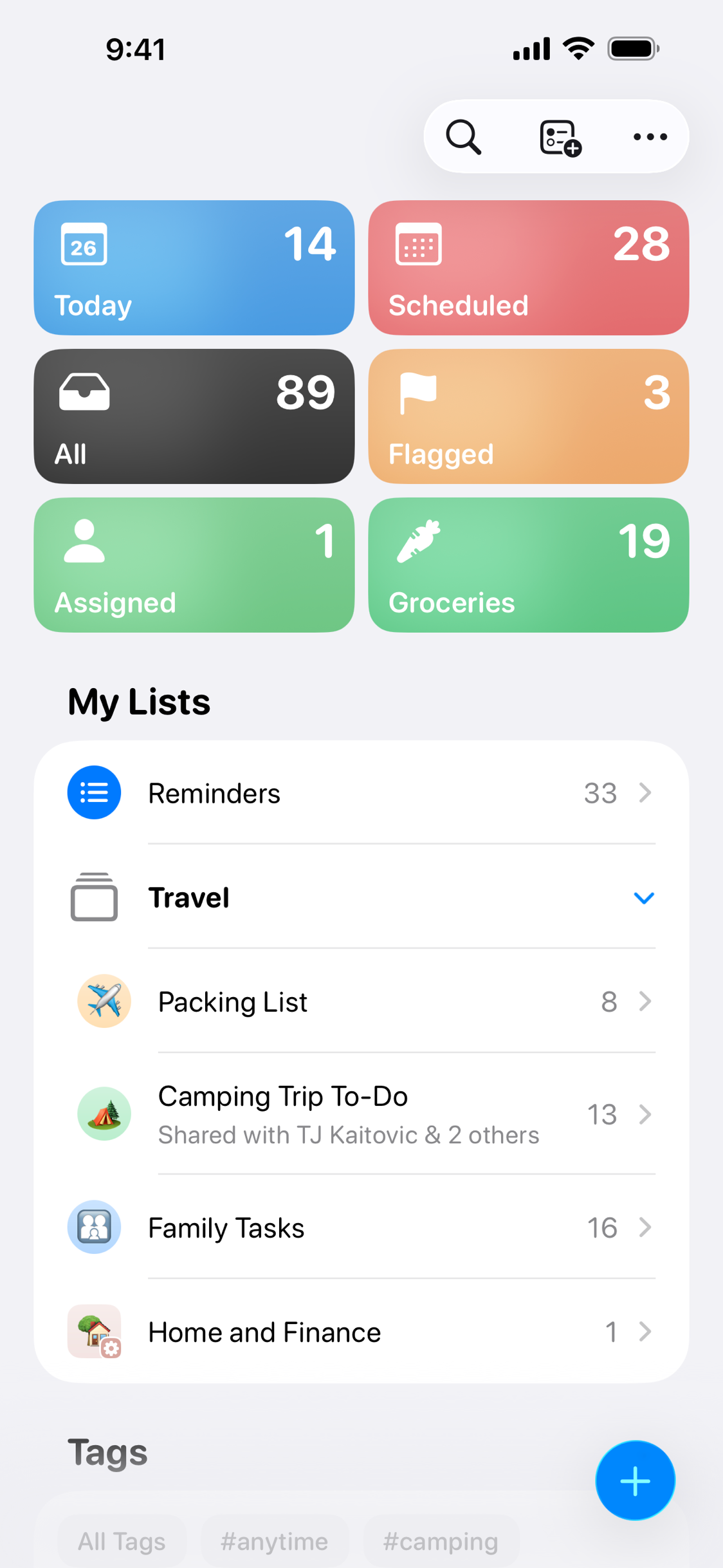Screen dimensions: 723x1568
Task: Open the Reminders list
Action: click(x=360, y=793)
